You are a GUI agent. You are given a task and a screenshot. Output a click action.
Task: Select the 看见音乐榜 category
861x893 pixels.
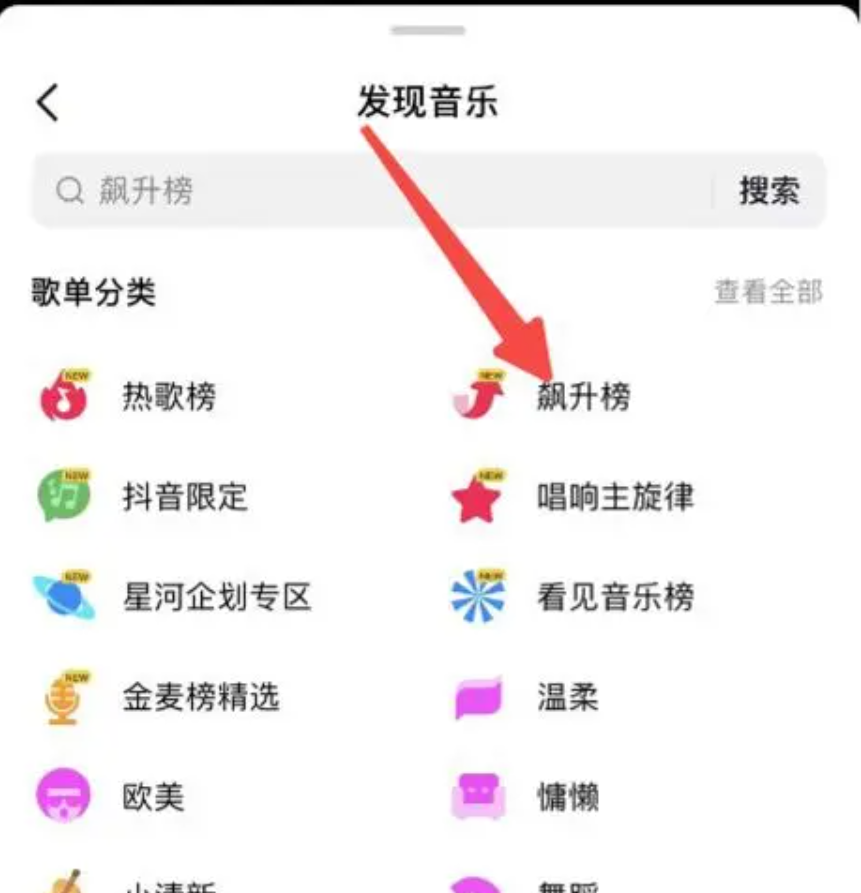coord(614,597)
